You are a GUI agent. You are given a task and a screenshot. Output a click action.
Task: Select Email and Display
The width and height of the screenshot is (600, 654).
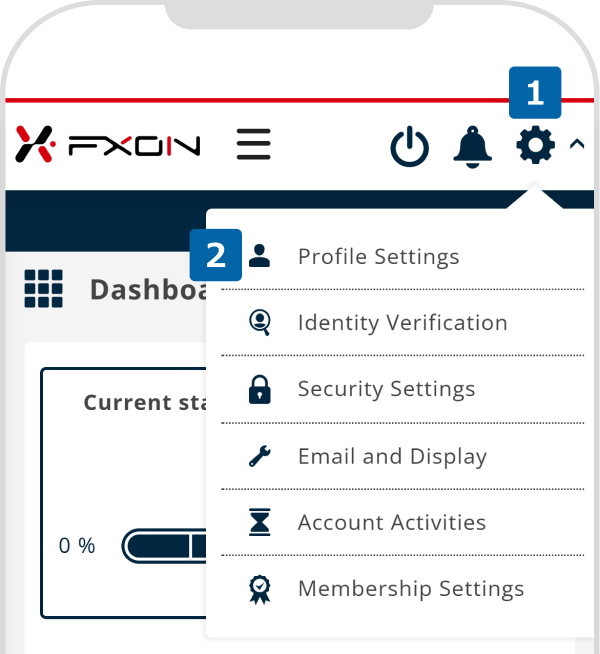pos(392,457)
